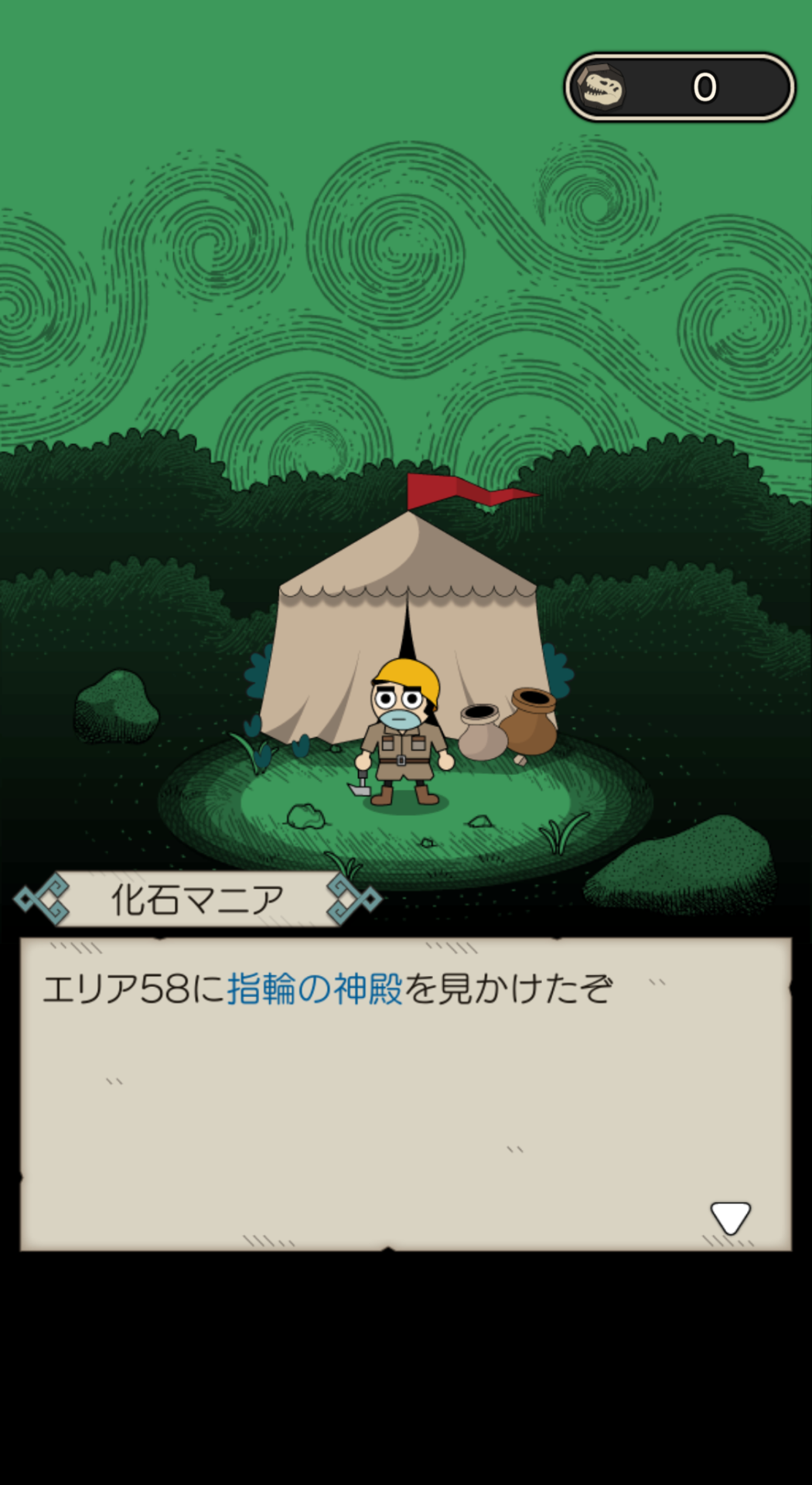The image size is (812, 1485).
Task: Tap the dialogue box about エリア58
Action: point(405,1094)
